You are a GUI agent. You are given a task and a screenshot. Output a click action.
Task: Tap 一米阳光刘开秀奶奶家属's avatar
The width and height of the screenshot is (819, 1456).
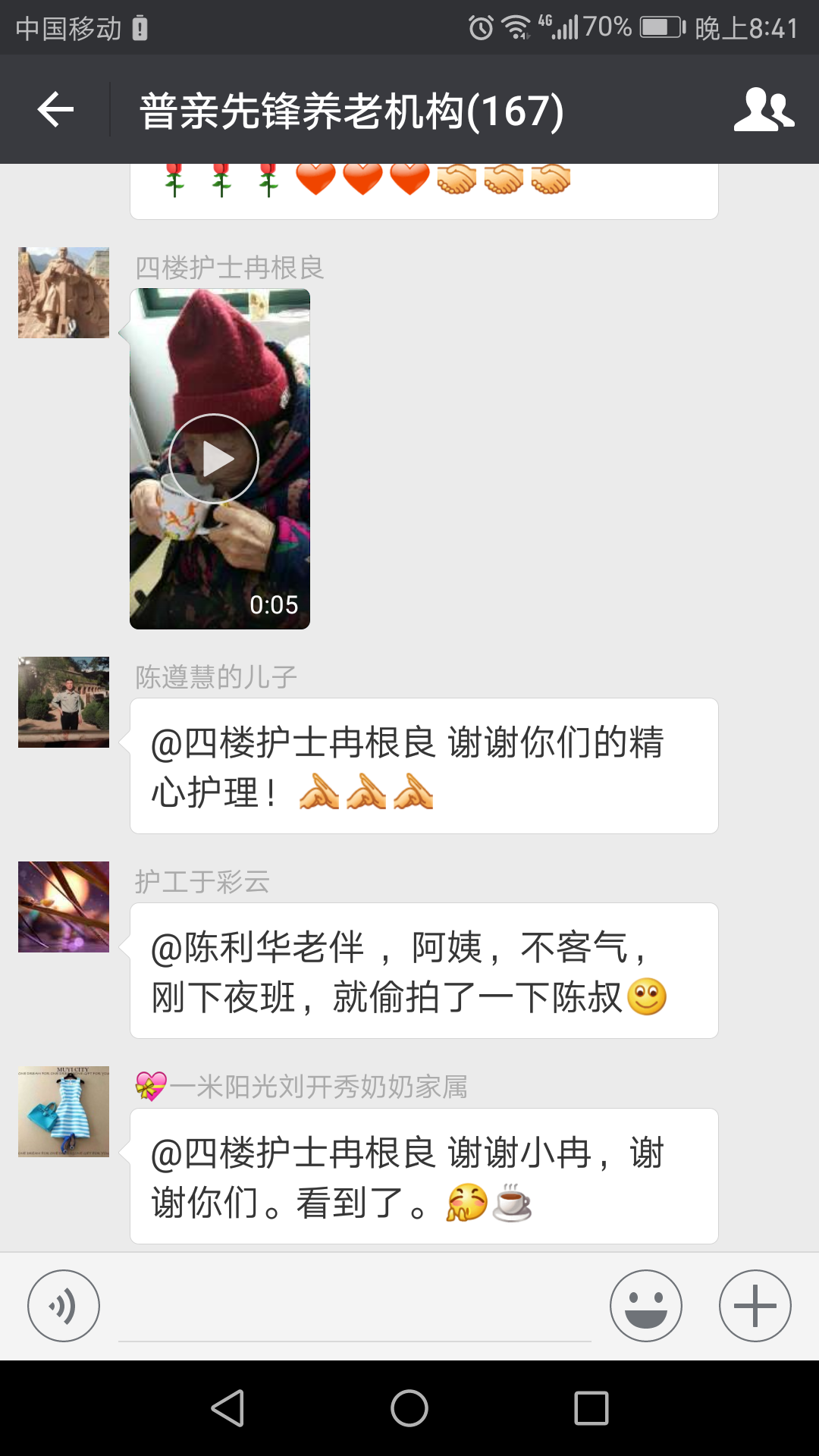click(64, 1112)
